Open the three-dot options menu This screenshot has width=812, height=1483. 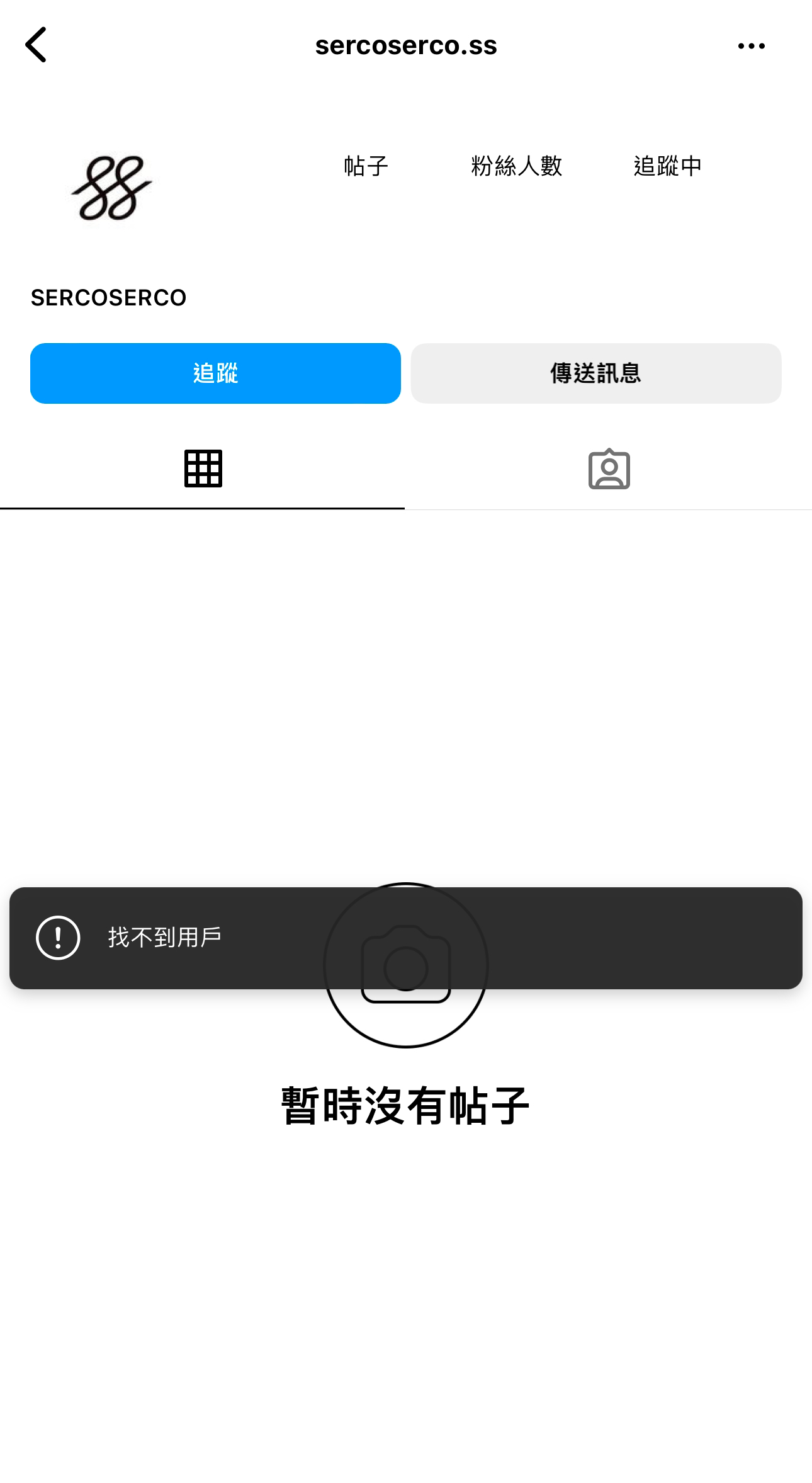point(752,45)
